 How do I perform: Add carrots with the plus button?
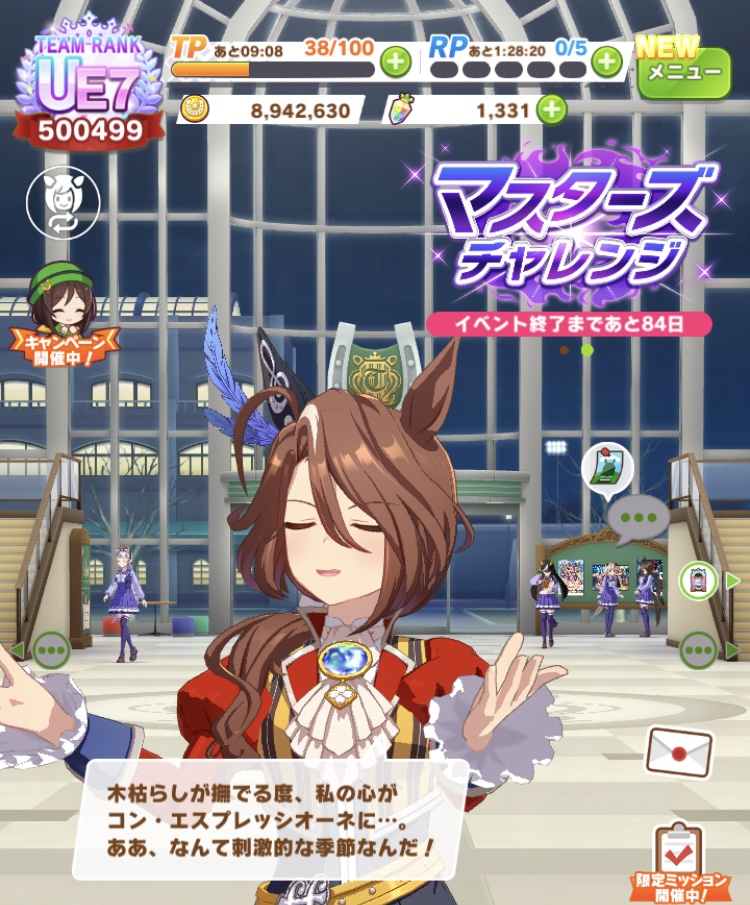[551, 110]
